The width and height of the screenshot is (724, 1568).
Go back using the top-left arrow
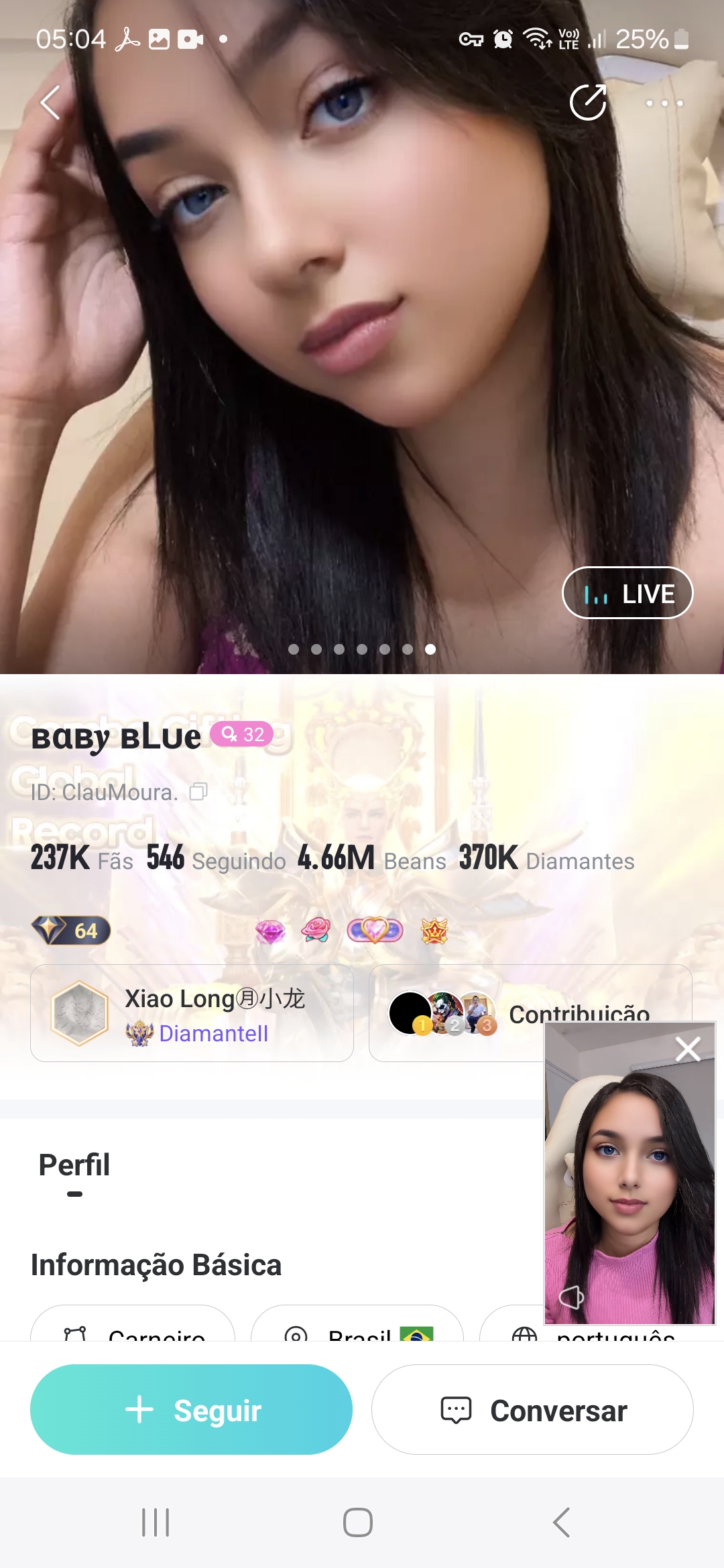click(51, 103)
